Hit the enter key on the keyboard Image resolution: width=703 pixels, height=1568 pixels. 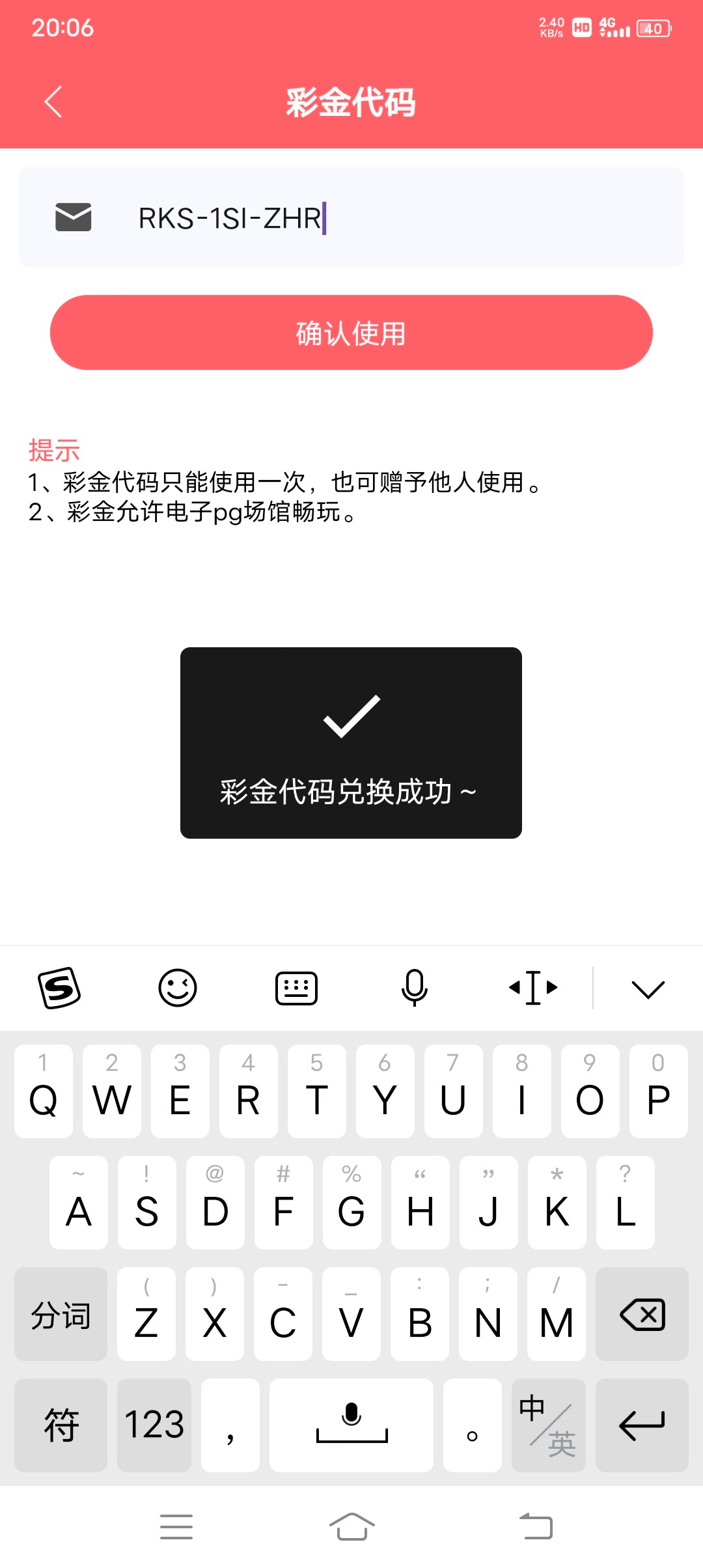pos(642,1425)
